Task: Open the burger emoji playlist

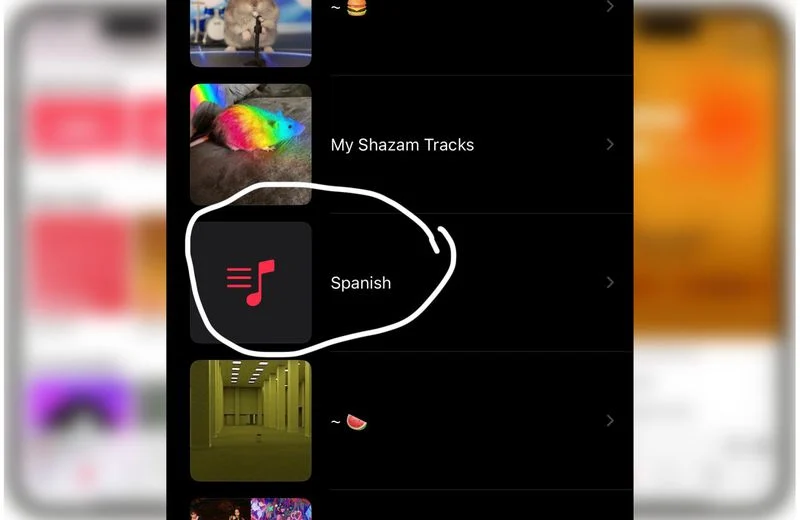Action: pyautogui.click(x=350, y=8)
